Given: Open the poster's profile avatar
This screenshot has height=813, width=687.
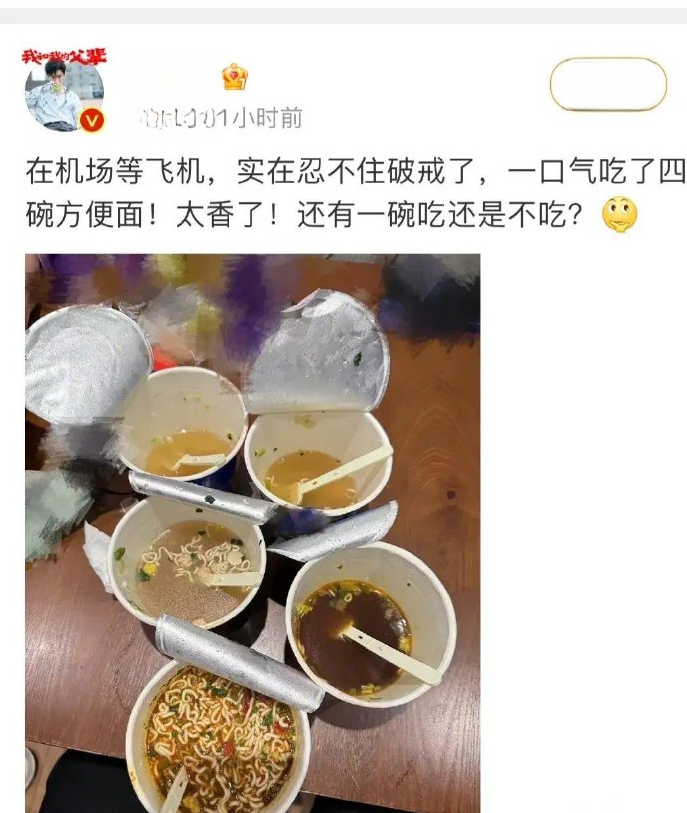Looking at the screenshot, I should point(64,90).
